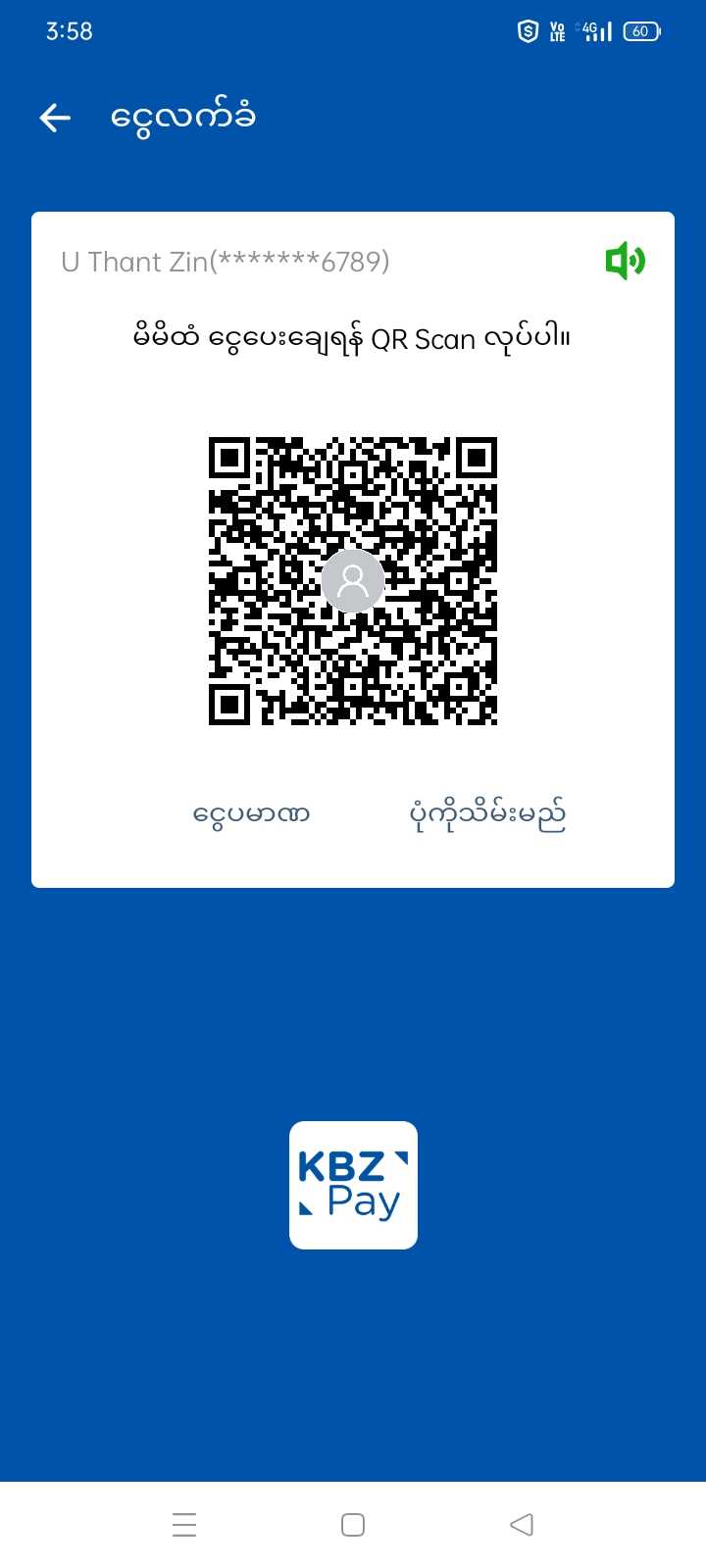Viewport: 706px width, 1568px height.
Task: Tap ငွေပမာဏ to set amount
Action: [252, 814]
